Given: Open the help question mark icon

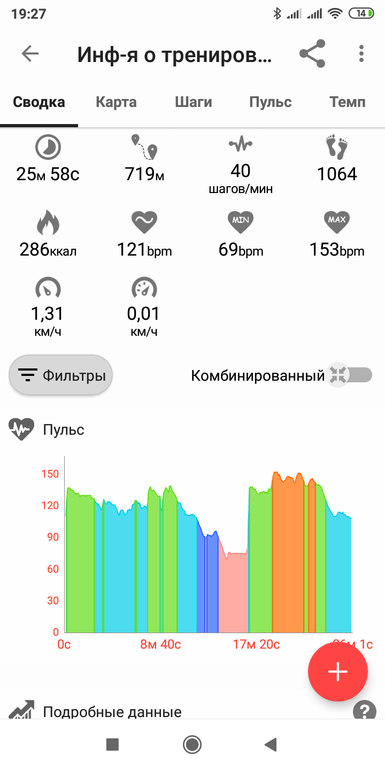Looking at the screenshot, I should 364,711.
